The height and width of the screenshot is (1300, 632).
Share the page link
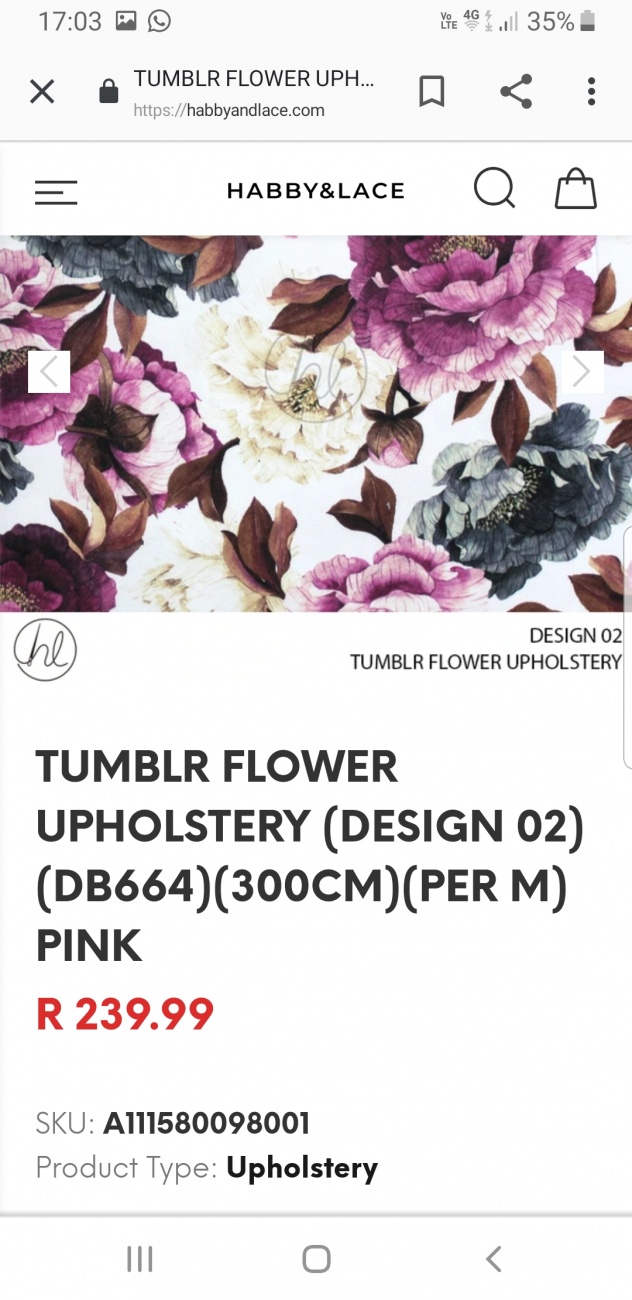515,92
